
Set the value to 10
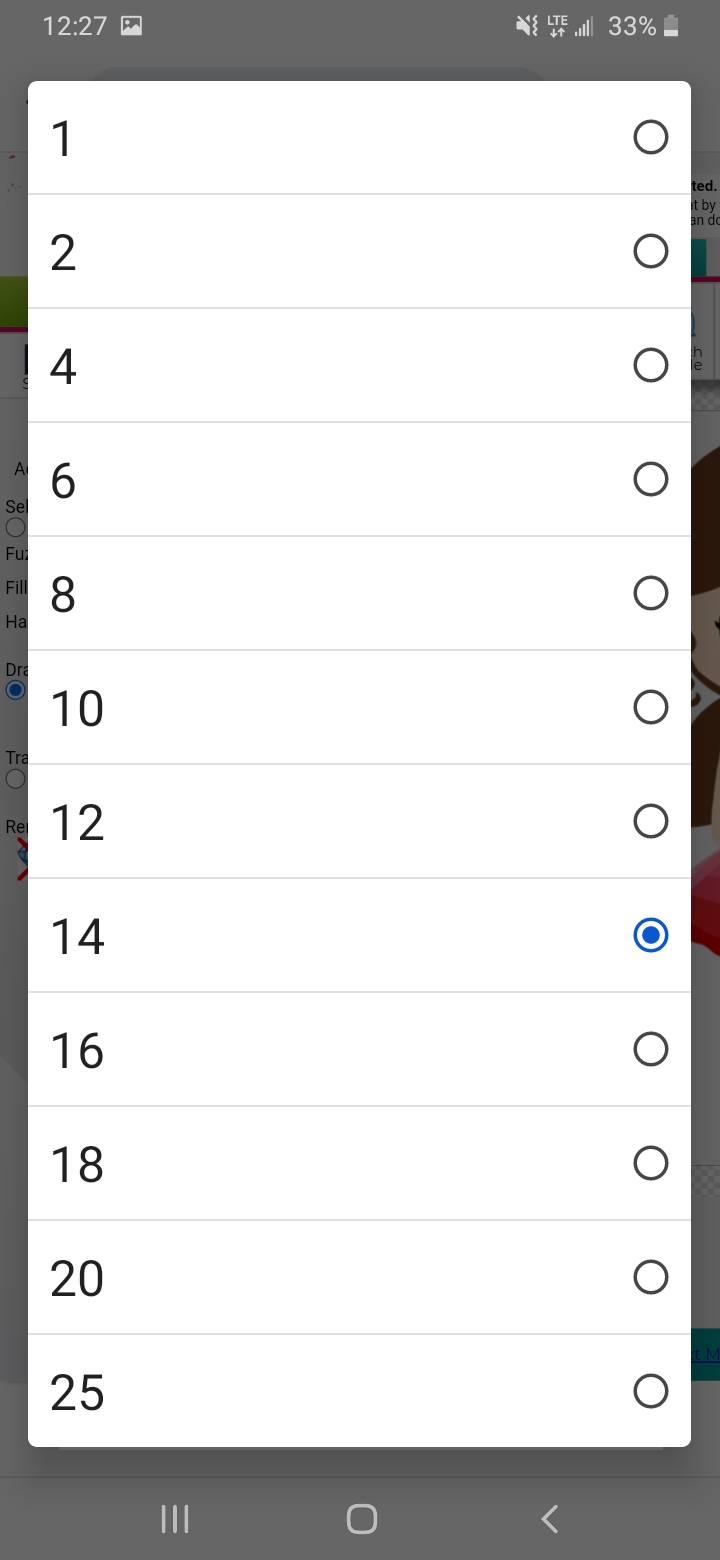(x=359, y=707)
